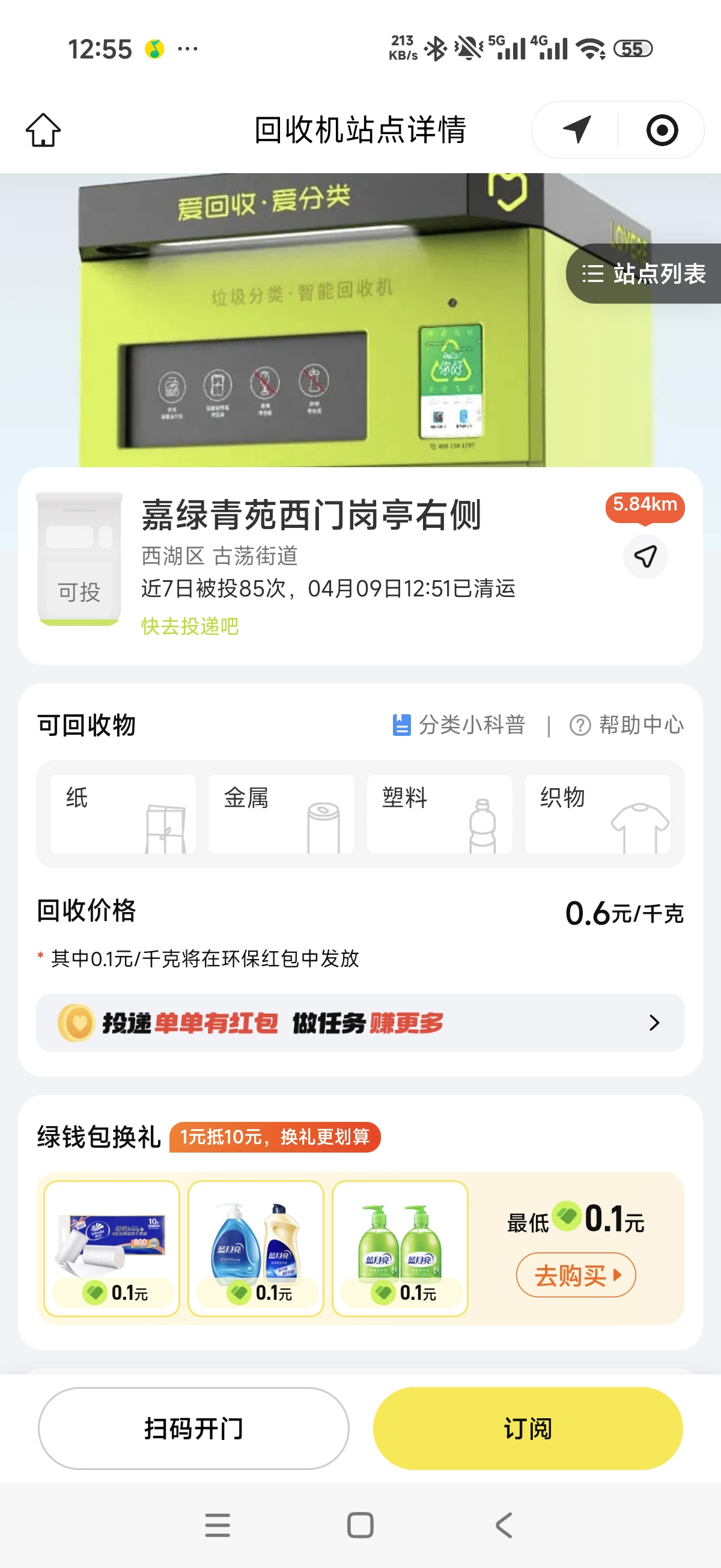
Task: Select the 纸 recyclable category
Action: 123,813
